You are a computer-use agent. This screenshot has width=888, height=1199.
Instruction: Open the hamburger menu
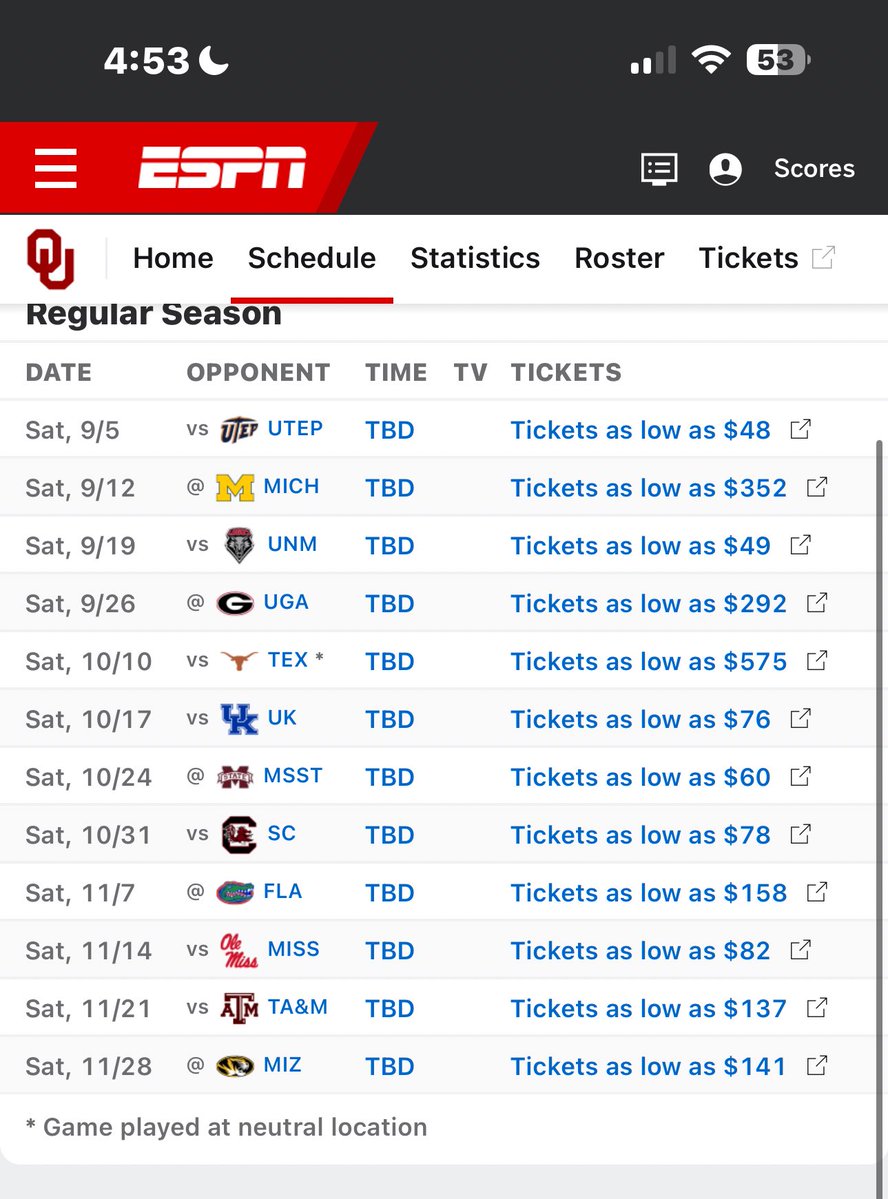tap(56, 168)
